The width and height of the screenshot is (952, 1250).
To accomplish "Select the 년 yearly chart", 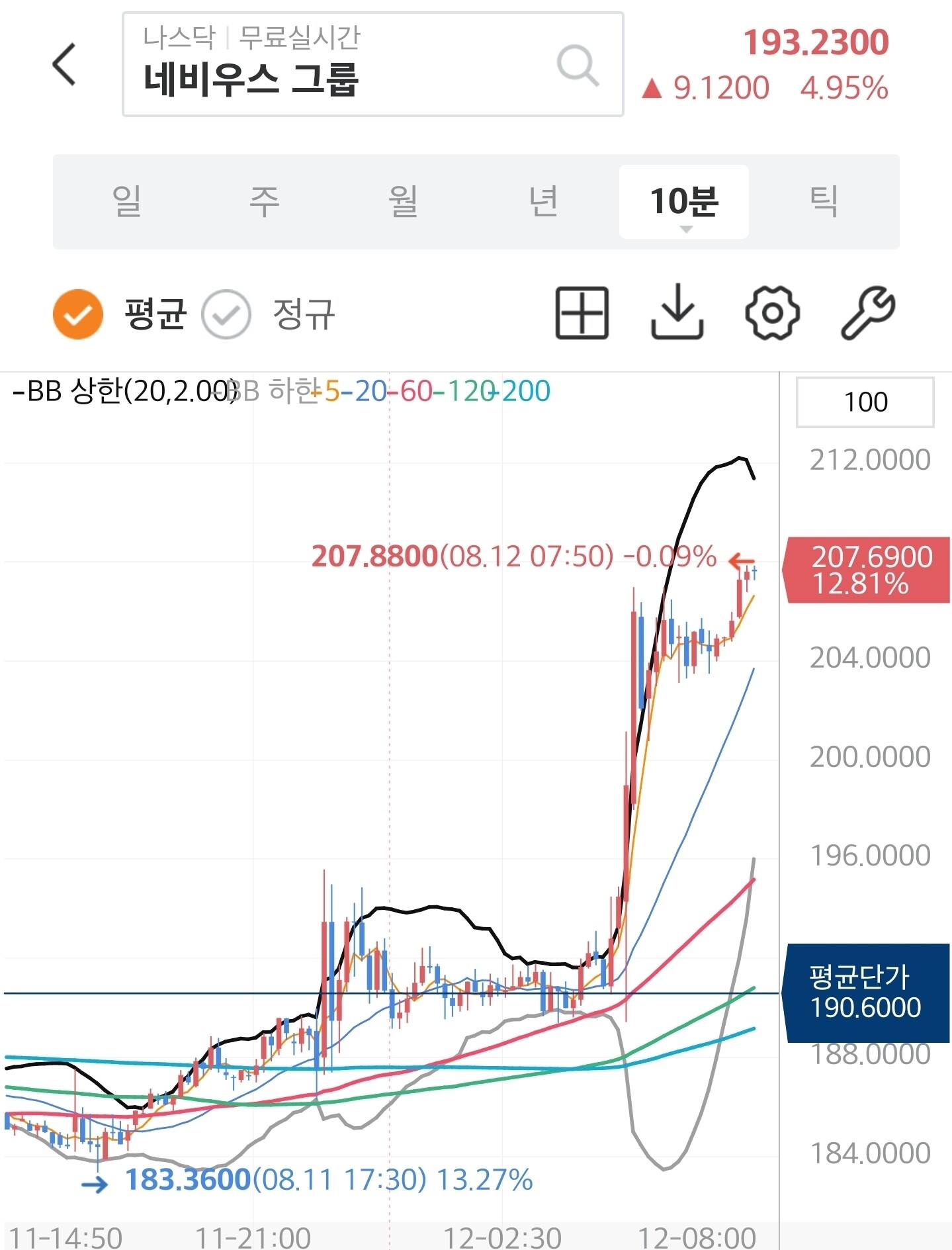I will tap(544, 201).
